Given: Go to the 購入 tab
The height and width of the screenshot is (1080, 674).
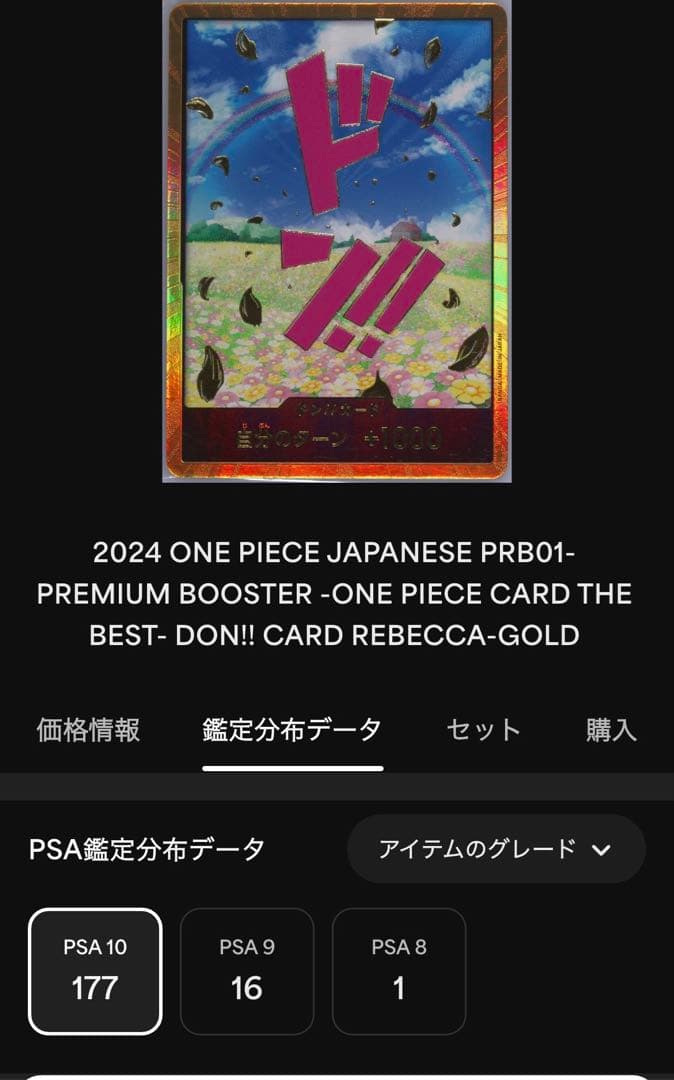Looking at the screenshot, I should point(611,730).
